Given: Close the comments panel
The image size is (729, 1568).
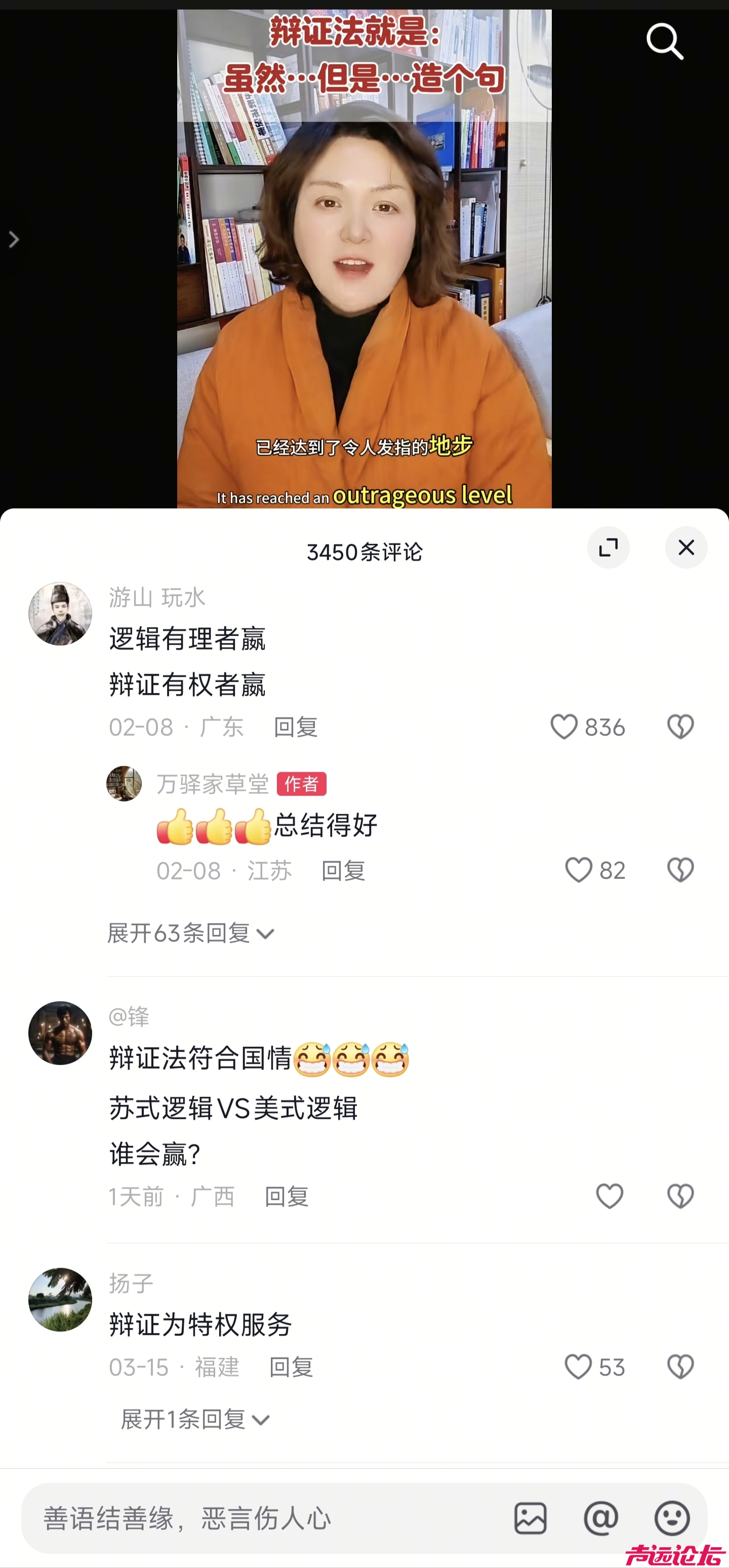Looking at the screenshot, I should pyautogui.click(x=686, y=548).
